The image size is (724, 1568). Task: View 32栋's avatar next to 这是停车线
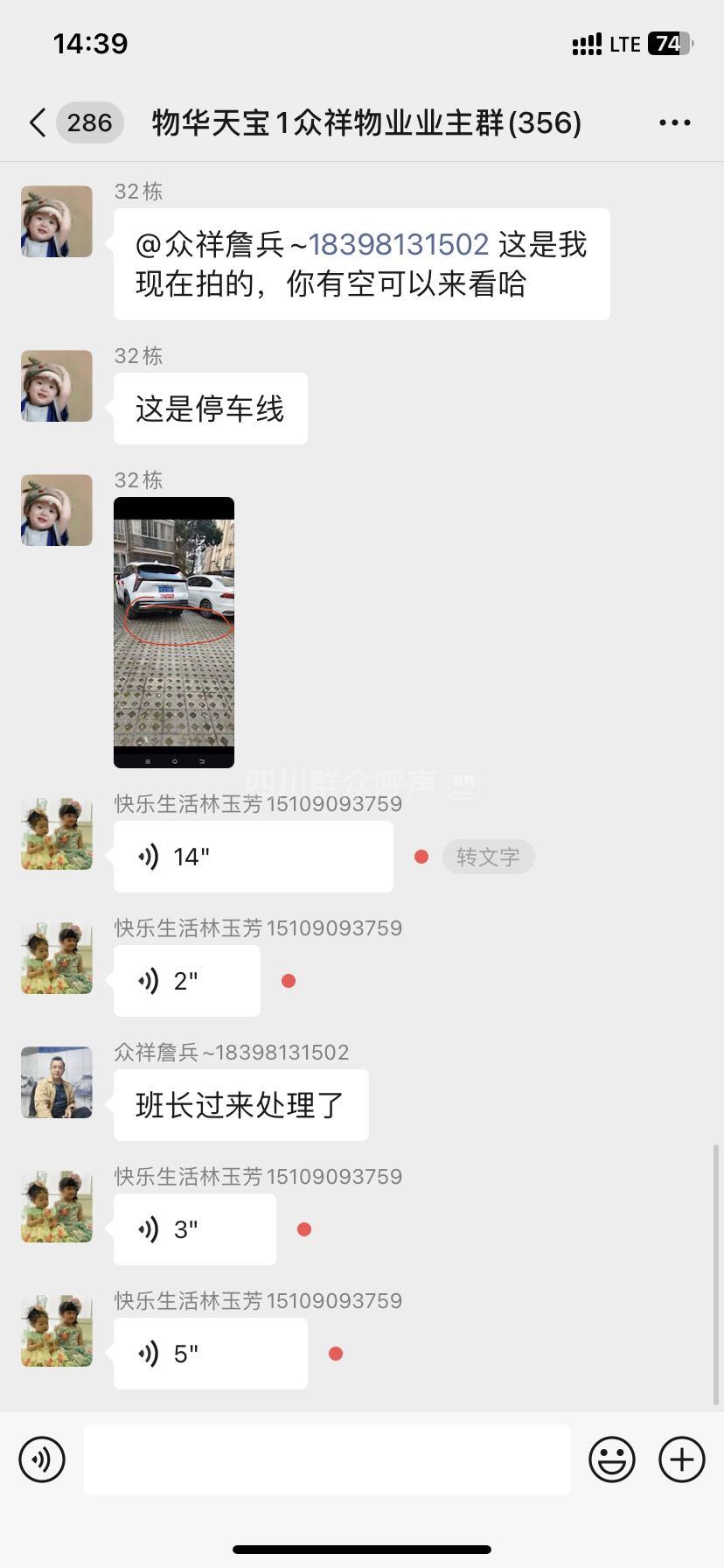[57, 386]
